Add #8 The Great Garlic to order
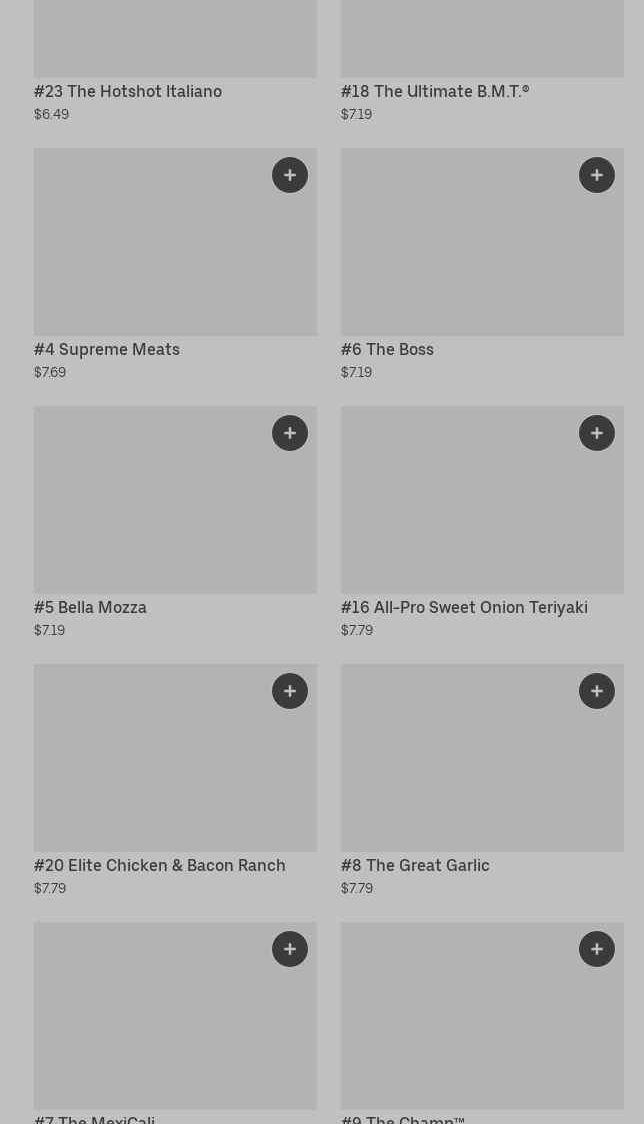 597,691
